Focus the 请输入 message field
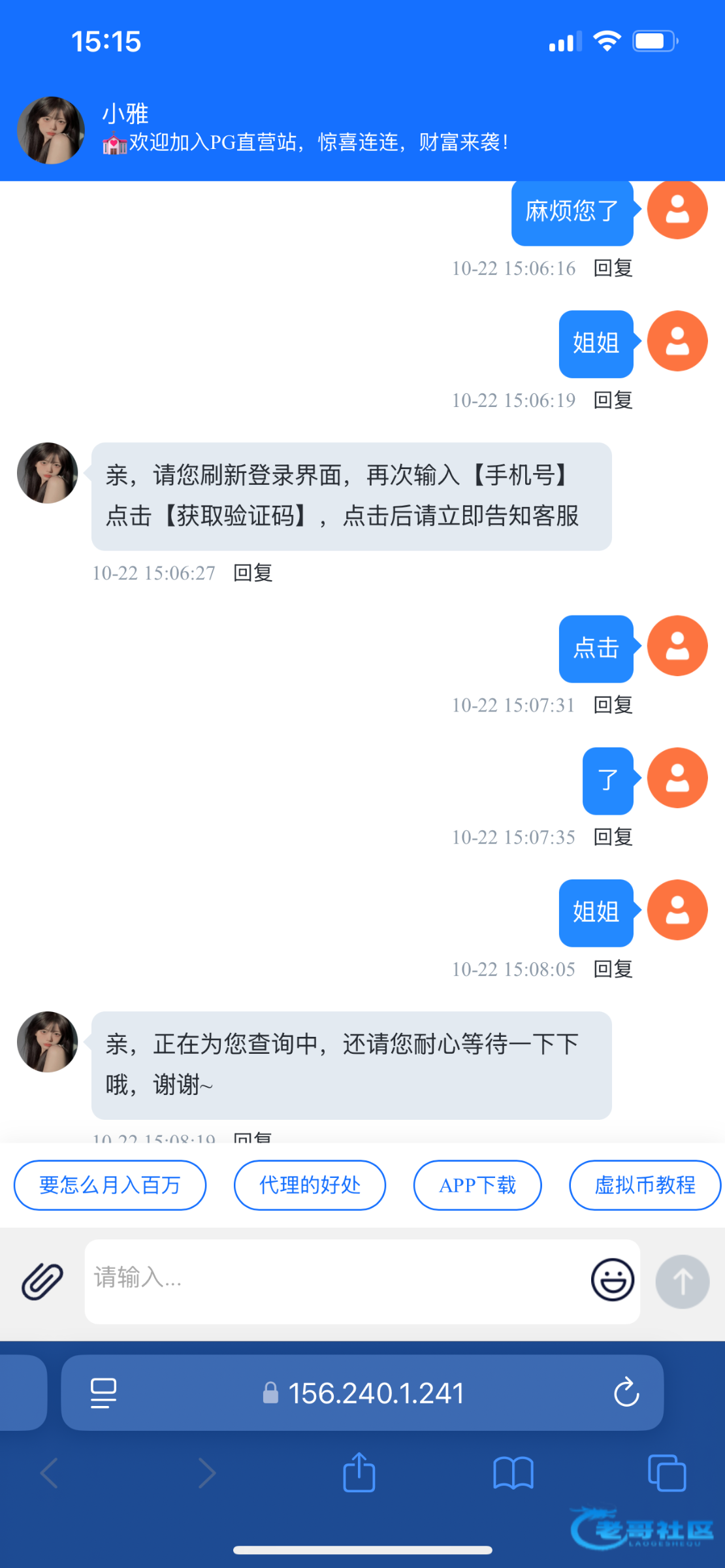Image resolution: width=725 pixels, height=1568 pixels. click(333, 1281)
